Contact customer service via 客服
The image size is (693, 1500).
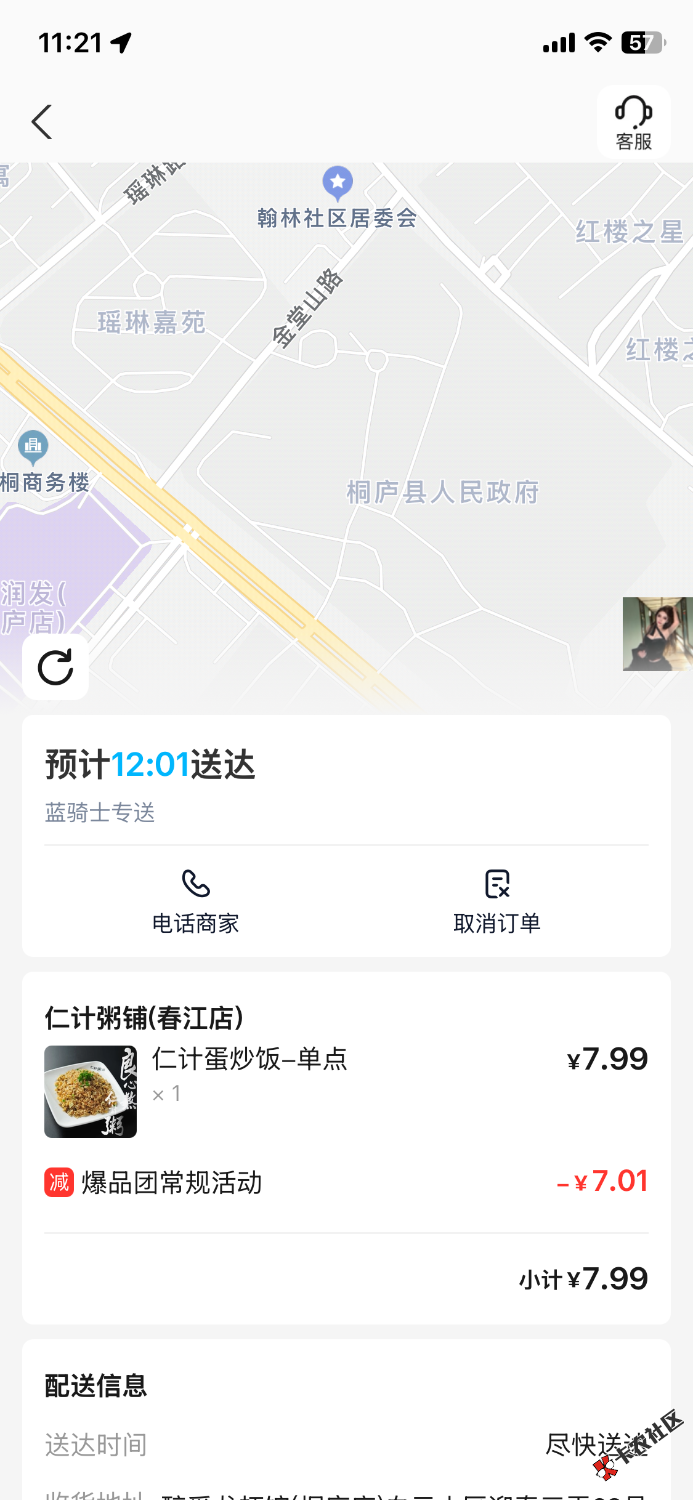[633, 123]
